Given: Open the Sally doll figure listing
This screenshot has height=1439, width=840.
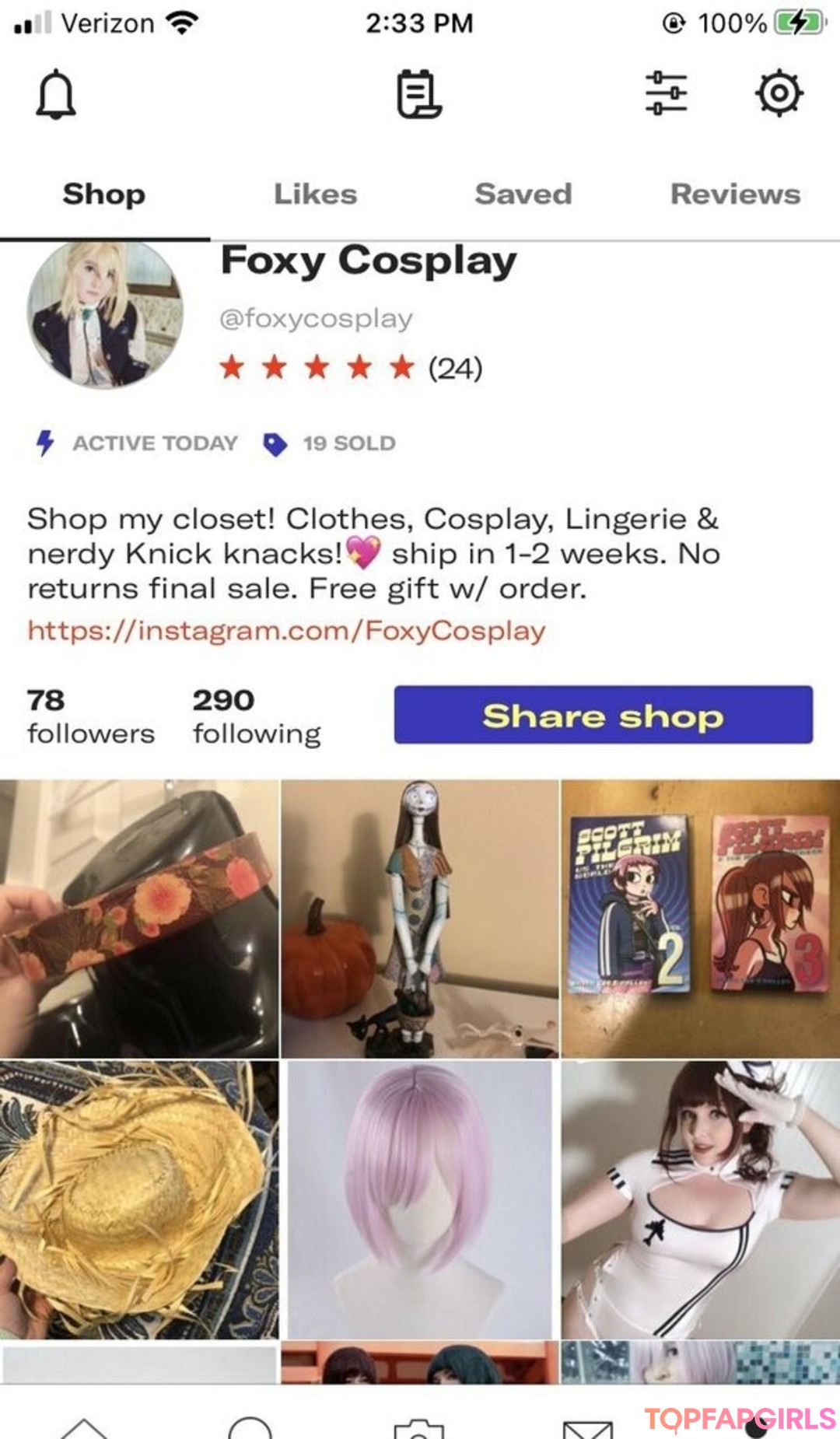Looking at the screenshot, I should [419, 919].
